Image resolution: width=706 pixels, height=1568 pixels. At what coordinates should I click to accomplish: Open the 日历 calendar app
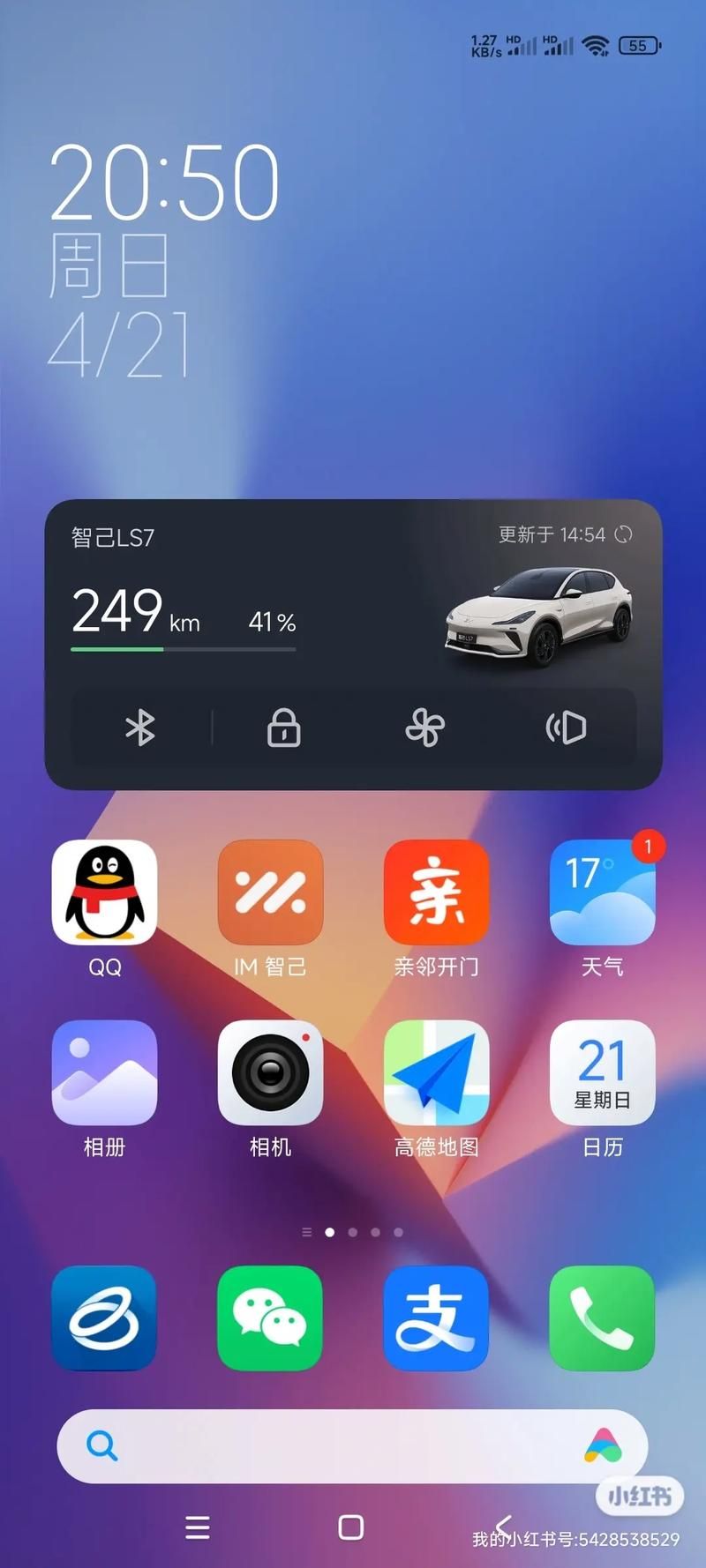click(602, 1072)
